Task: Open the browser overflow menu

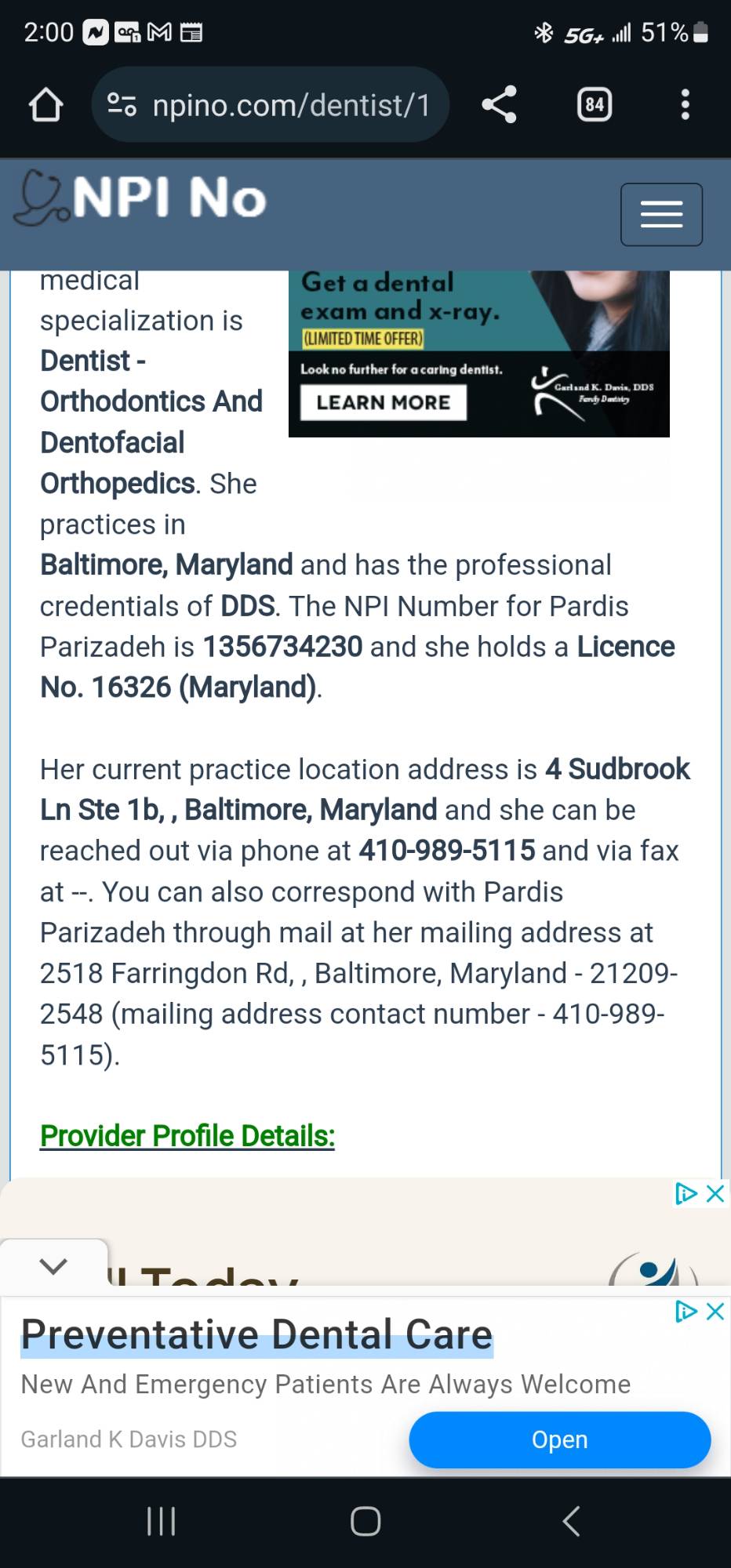Action: [x=685, y=104]
